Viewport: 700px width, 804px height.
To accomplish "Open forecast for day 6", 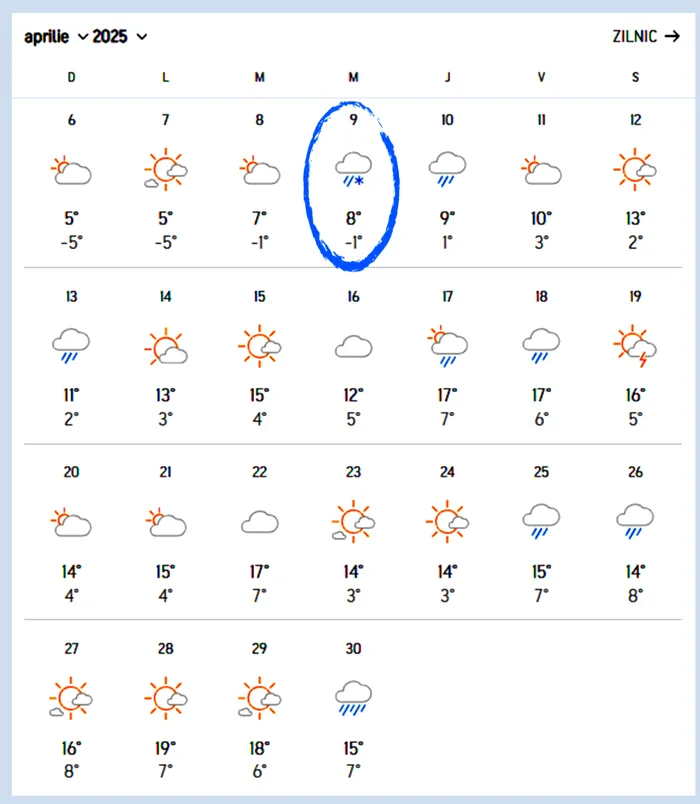I will click(x=71, y=181).
